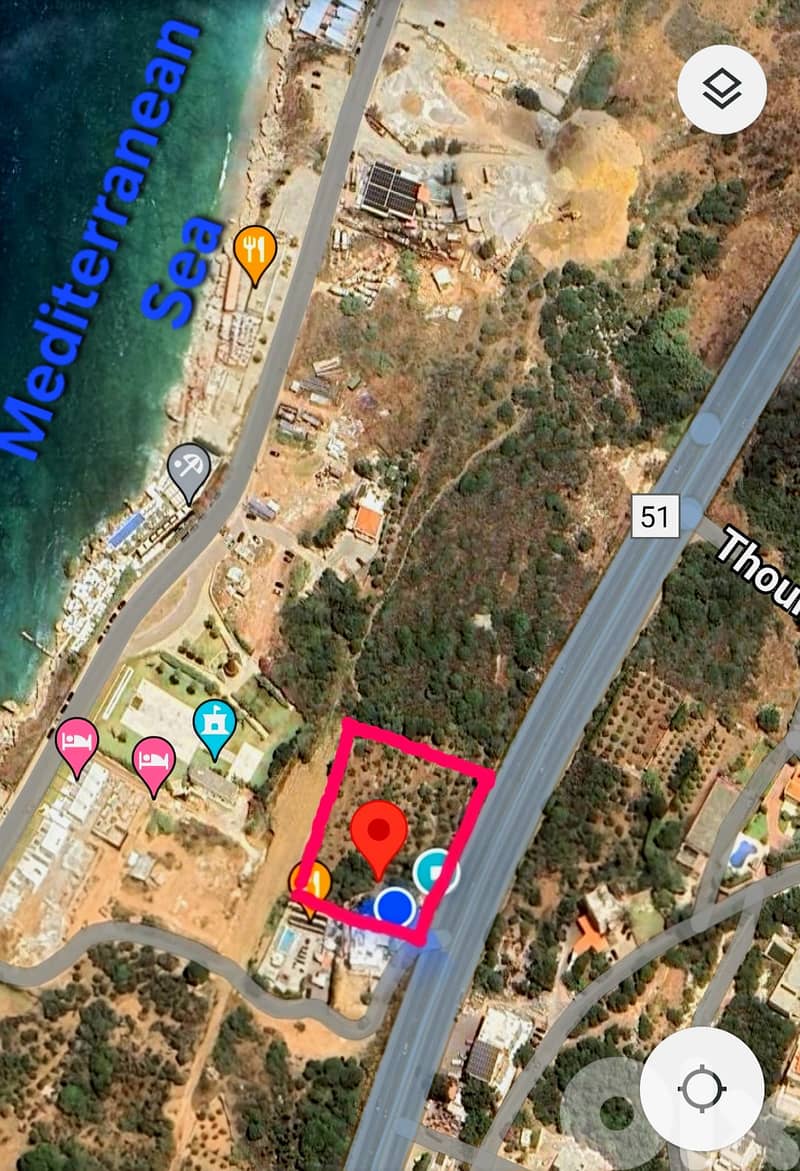Screen dimensions: 800x1171
Task: Select the blue current-location dot
Action: click(393, 908)
